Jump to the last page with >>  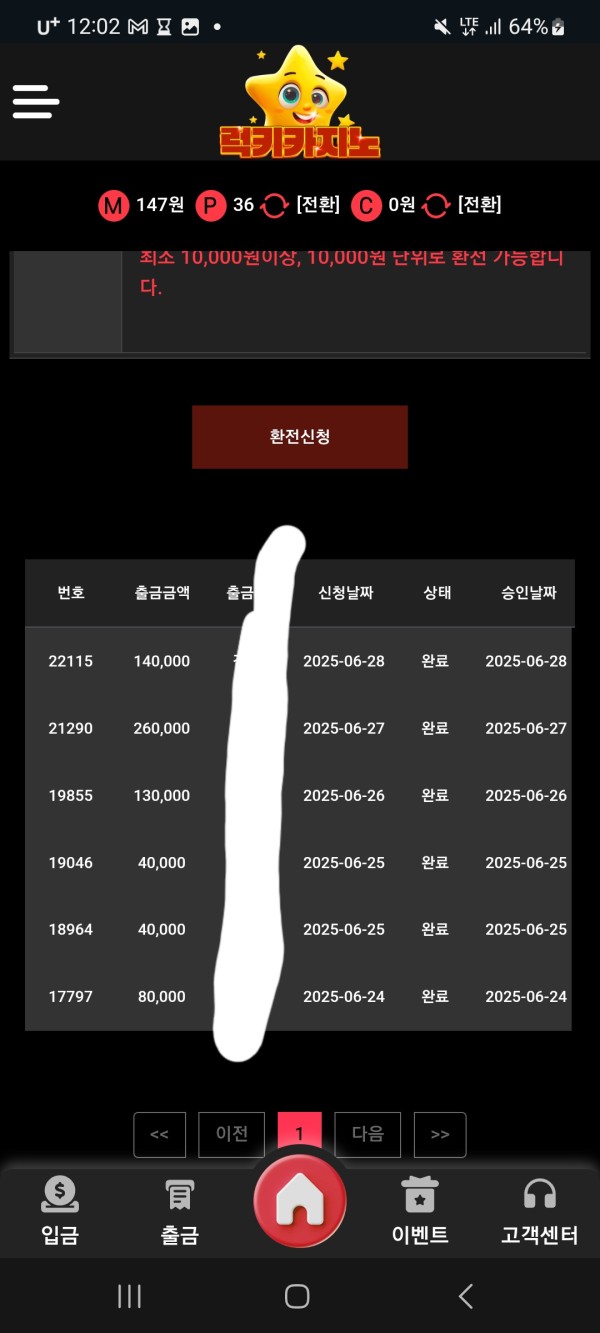[440, 1134]
